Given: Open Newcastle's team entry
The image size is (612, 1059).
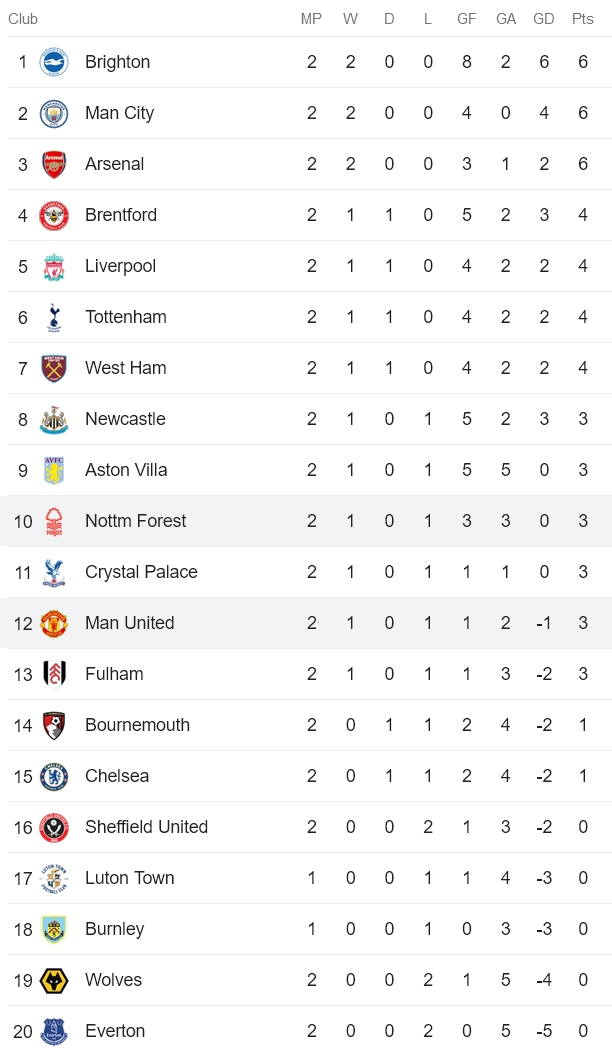Looking at the screenshot, I should (125, 419).
